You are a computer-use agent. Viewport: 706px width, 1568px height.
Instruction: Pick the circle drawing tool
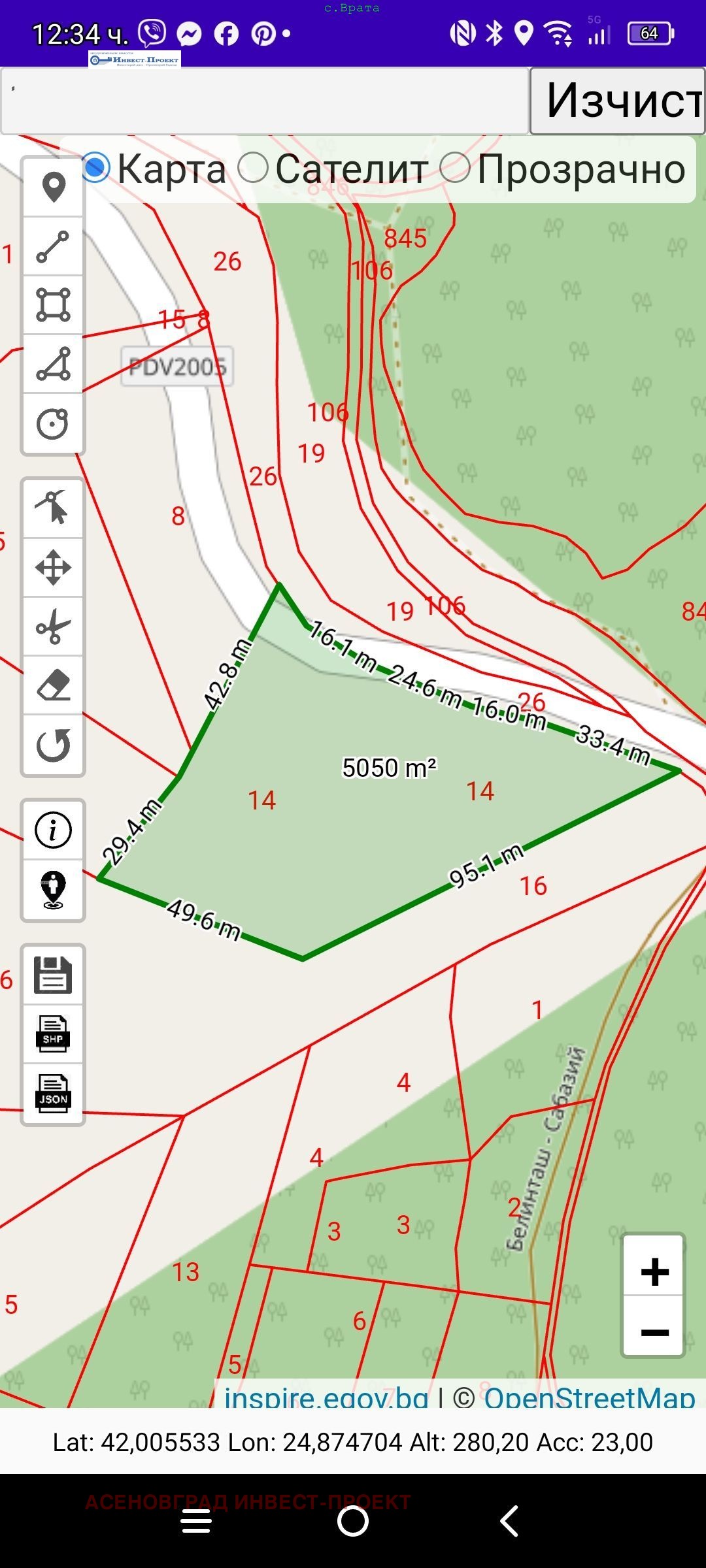[54, 423]
